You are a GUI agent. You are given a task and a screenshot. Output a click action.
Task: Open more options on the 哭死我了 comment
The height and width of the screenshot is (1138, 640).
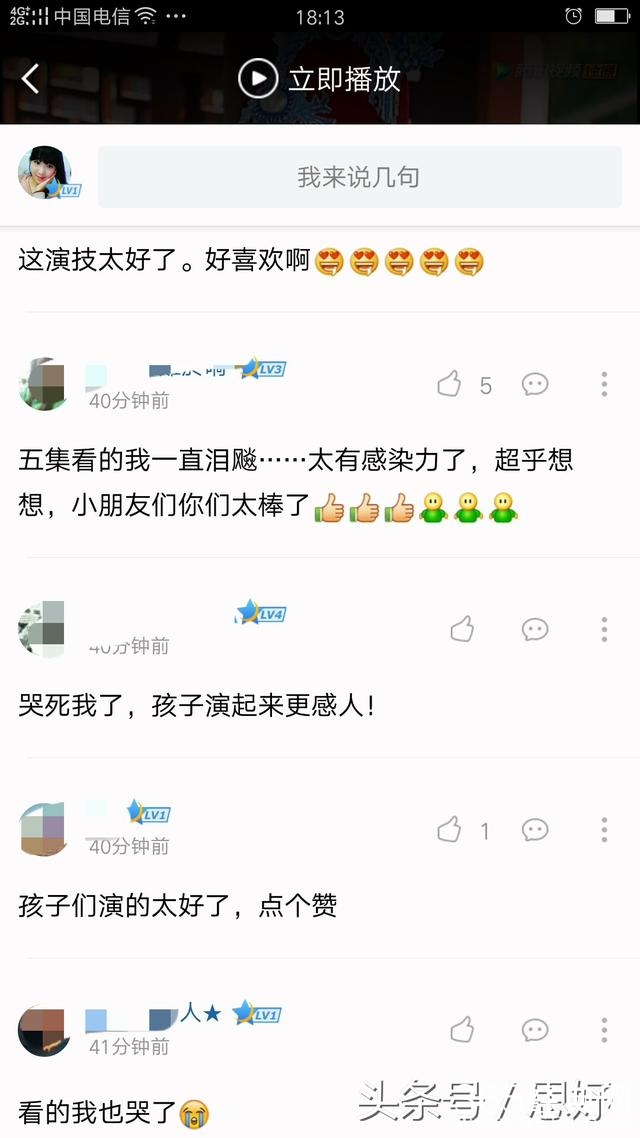(x=604, y=629)
